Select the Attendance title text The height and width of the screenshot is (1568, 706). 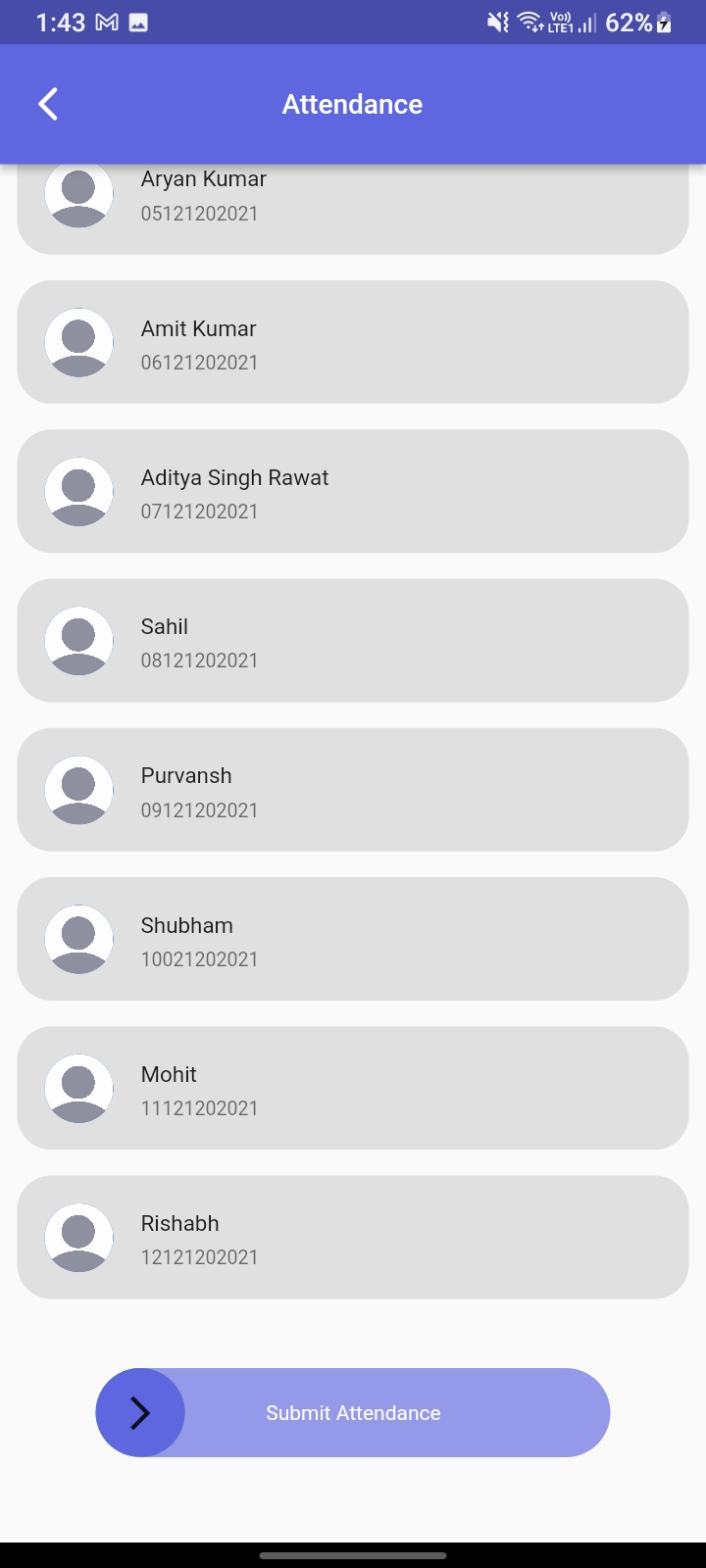pos(352,103)
